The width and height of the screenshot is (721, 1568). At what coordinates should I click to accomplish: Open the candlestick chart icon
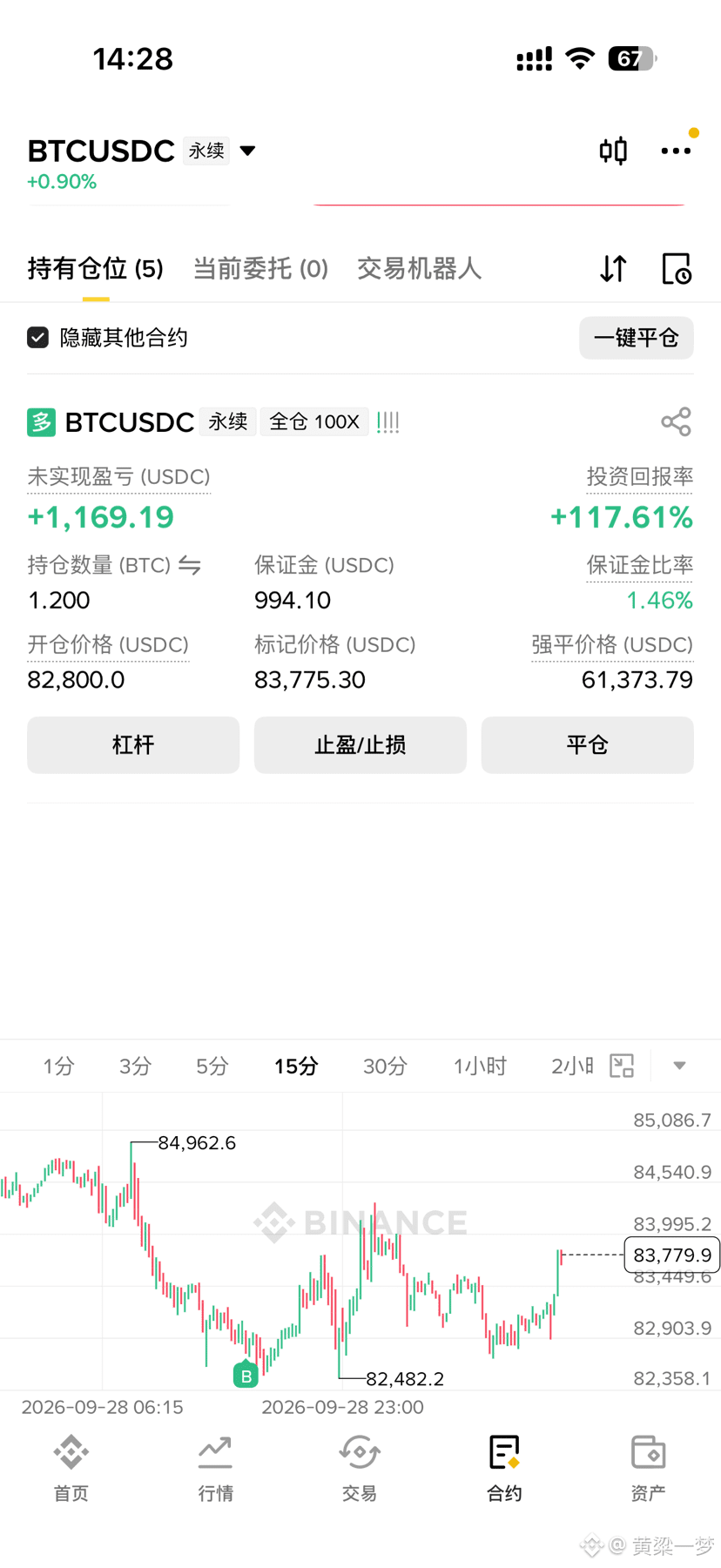[x=613, y=151]
